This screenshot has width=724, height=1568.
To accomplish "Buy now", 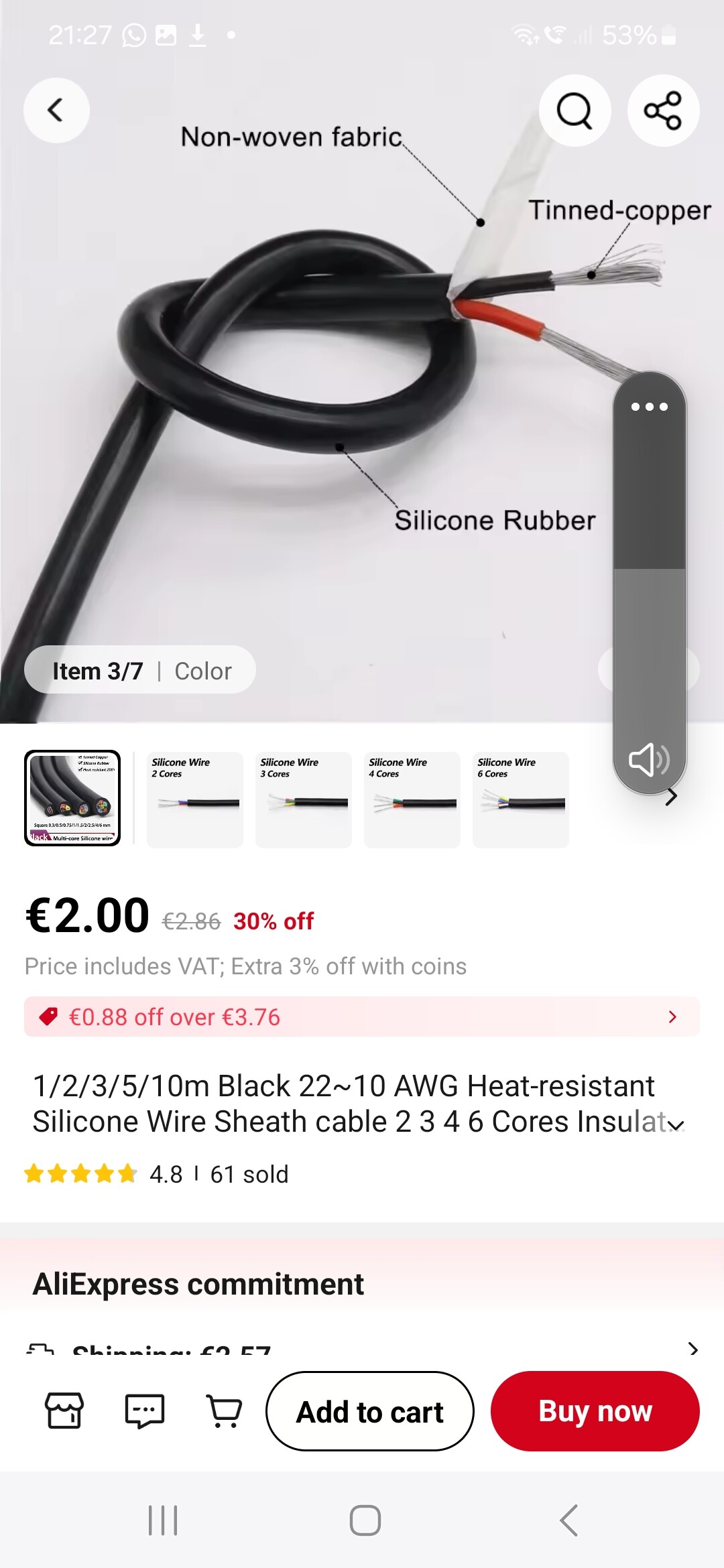I will pyautogui.click(x=595, y=1411).
